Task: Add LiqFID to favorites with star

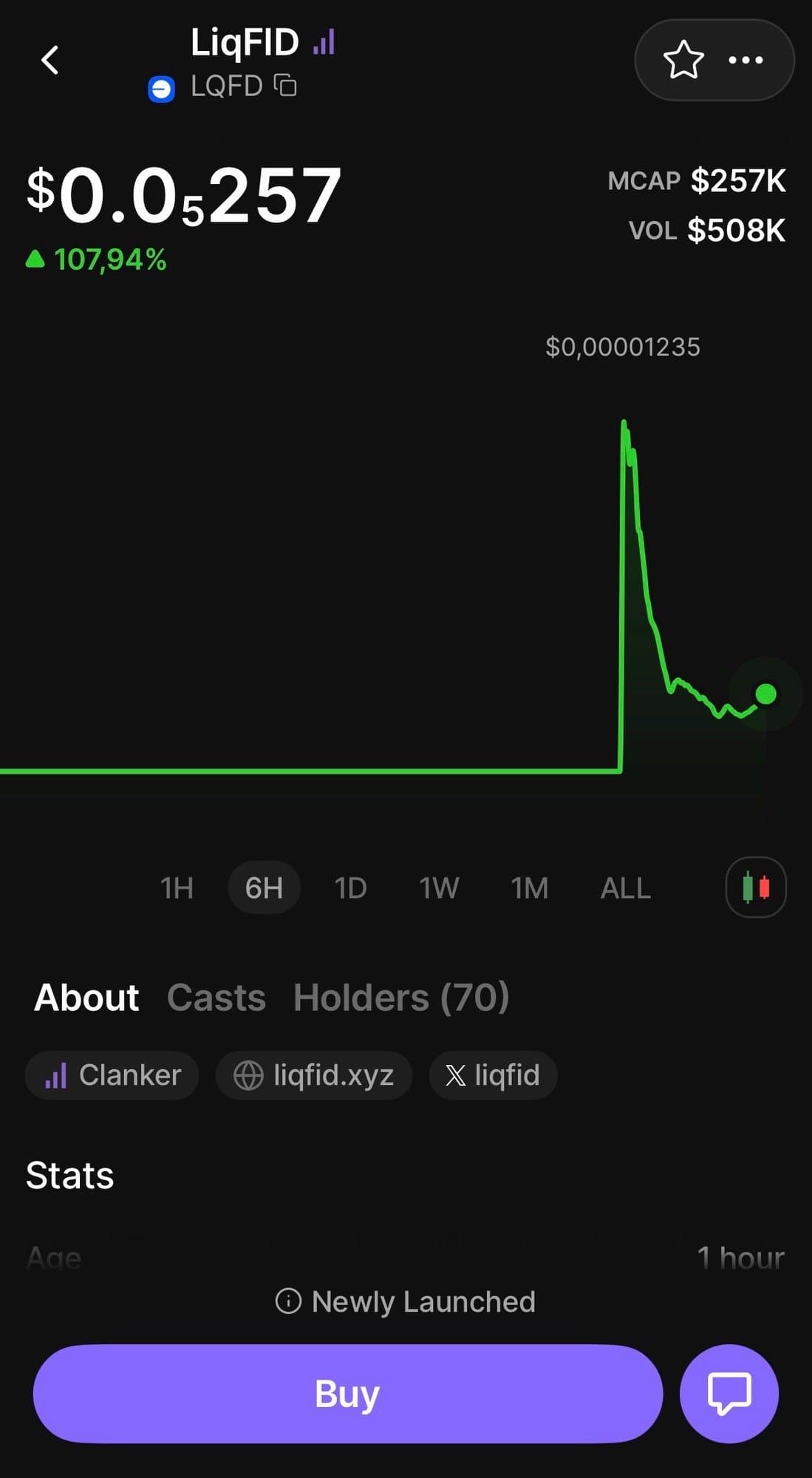Action: [x=683, y=60]
